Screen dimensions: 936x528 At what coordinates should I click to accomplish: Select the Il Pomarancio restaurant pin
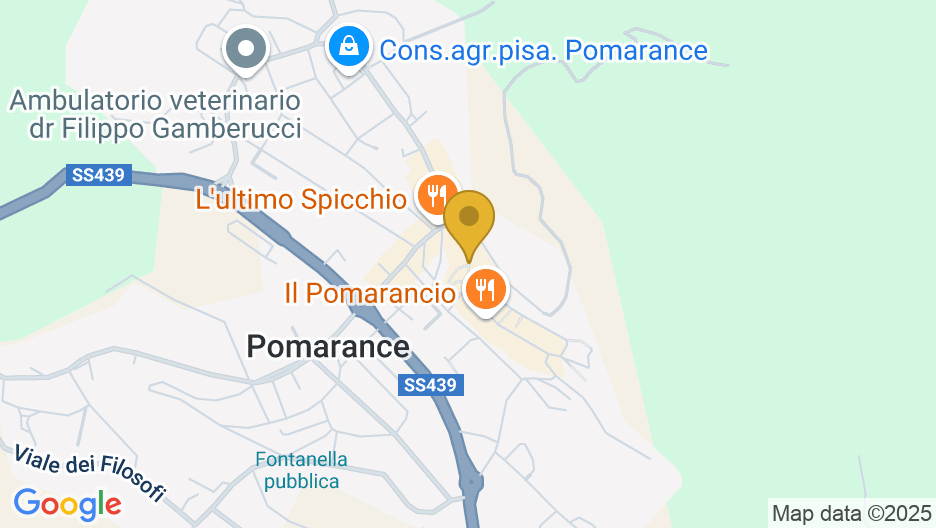(486, 291)
